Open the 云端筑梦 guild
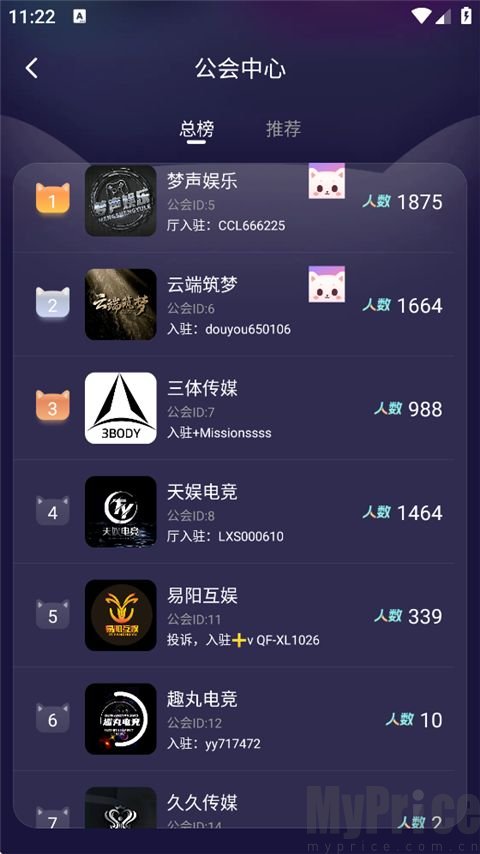This screenshot has height=854, width=480. click(x=240, y=304)
